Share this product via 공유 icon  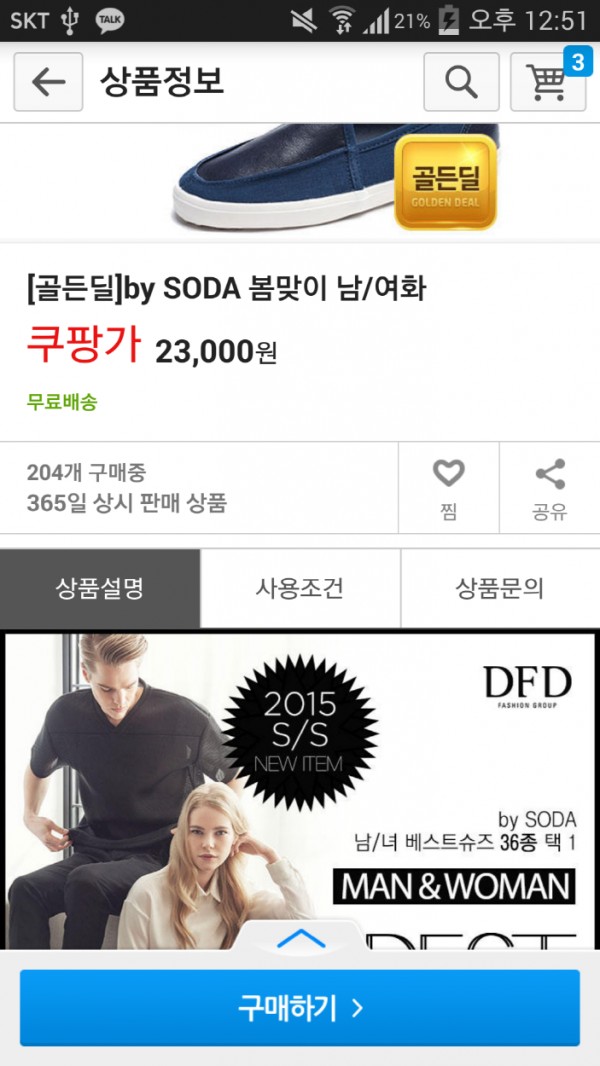(x=549, y=488)
